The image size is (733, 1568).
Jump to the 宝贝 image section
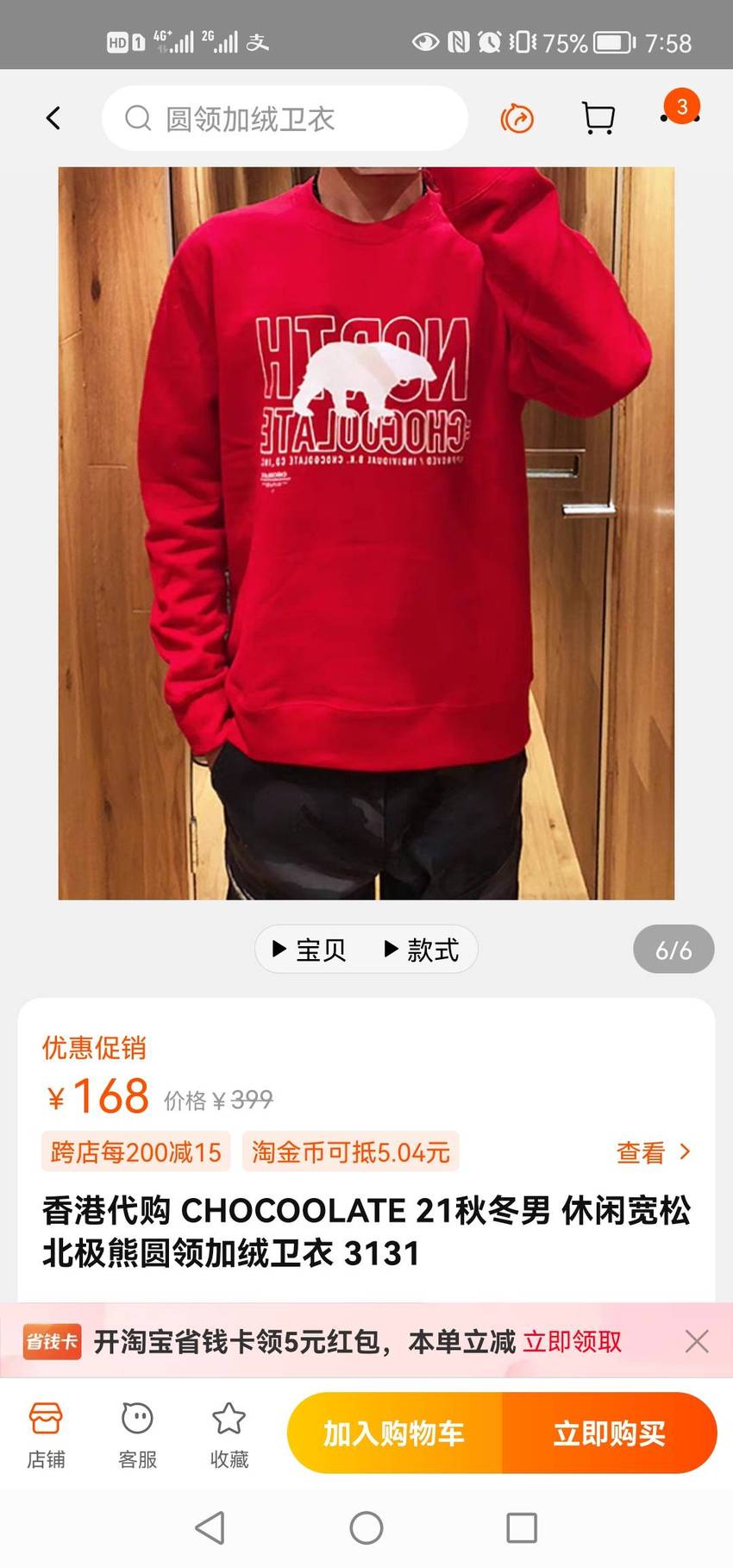309,950
